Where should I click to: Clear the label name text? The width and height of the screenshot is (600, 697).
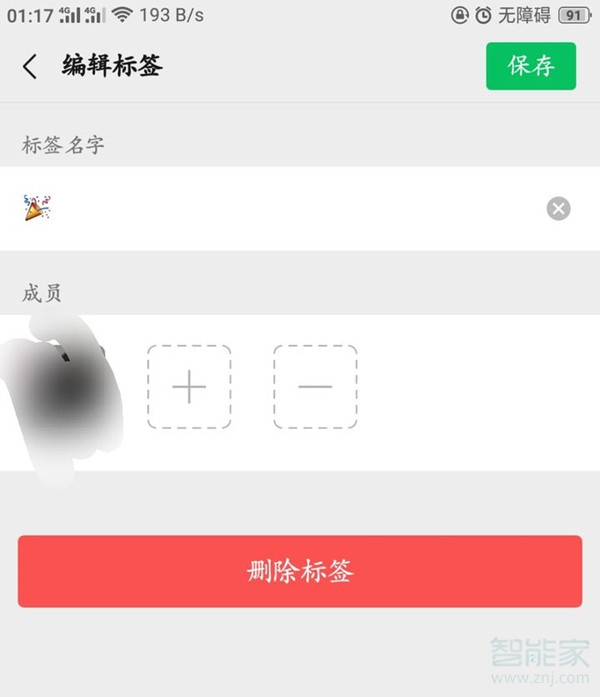pyautogui.click(x=558, y=208)
